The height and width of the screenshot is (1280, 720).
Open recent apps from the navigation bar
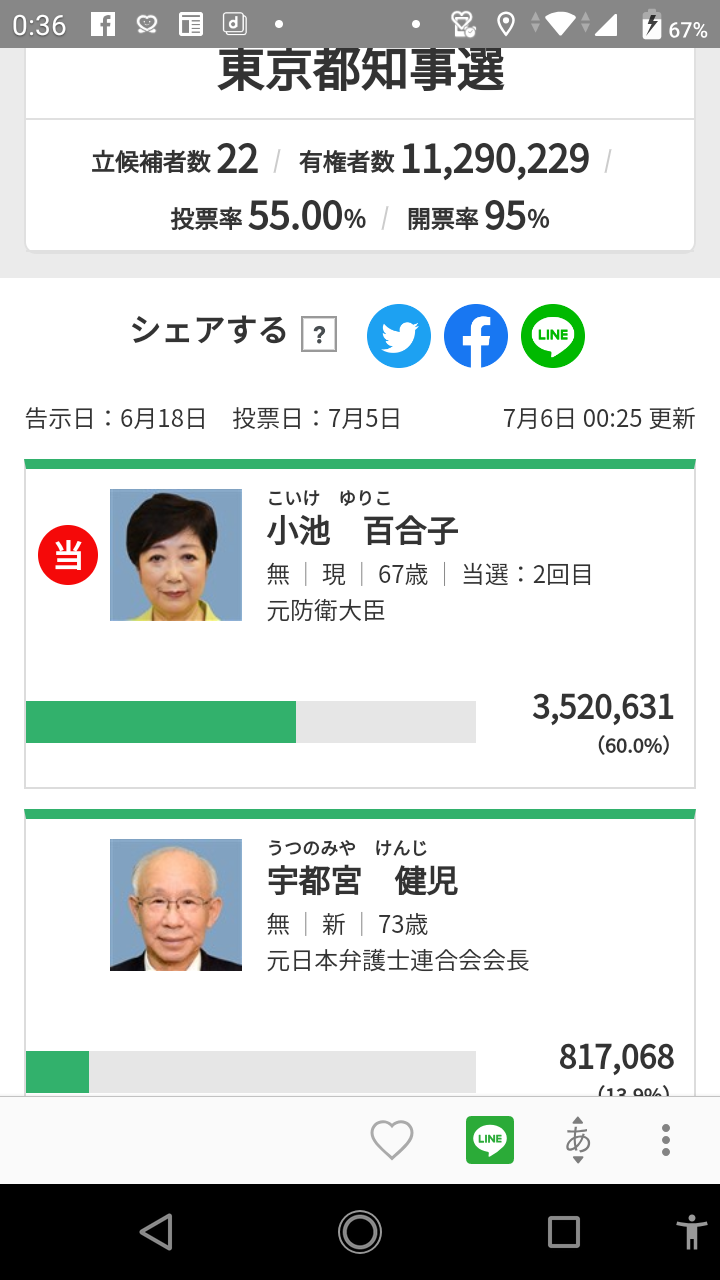coord(564,1232)
